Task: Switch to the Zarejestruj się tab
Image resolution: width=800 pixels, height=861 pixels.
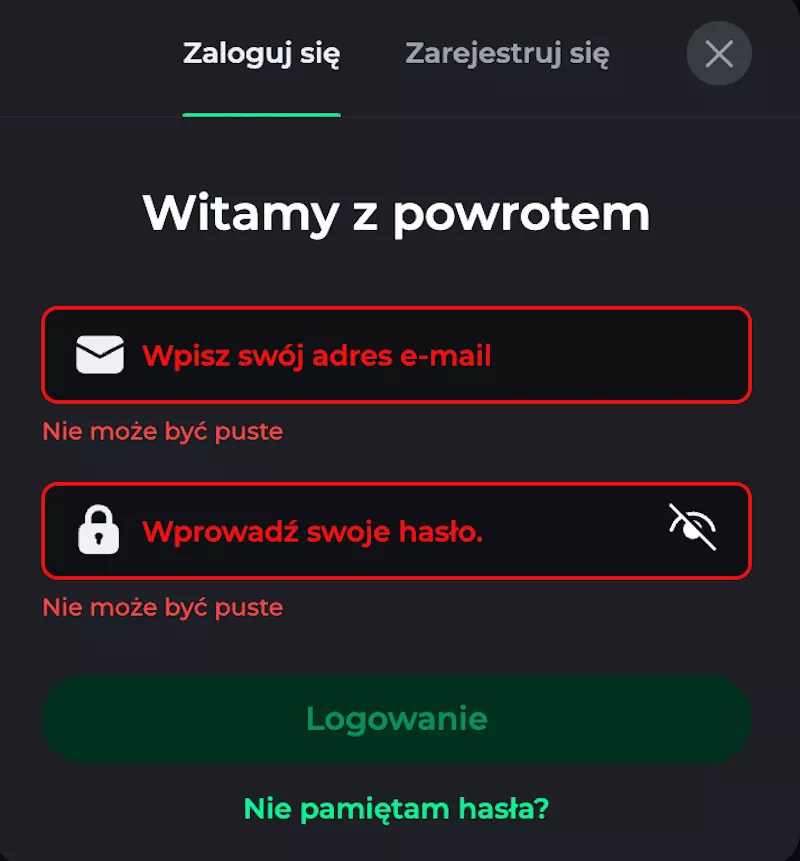Action: coord(507,54)
